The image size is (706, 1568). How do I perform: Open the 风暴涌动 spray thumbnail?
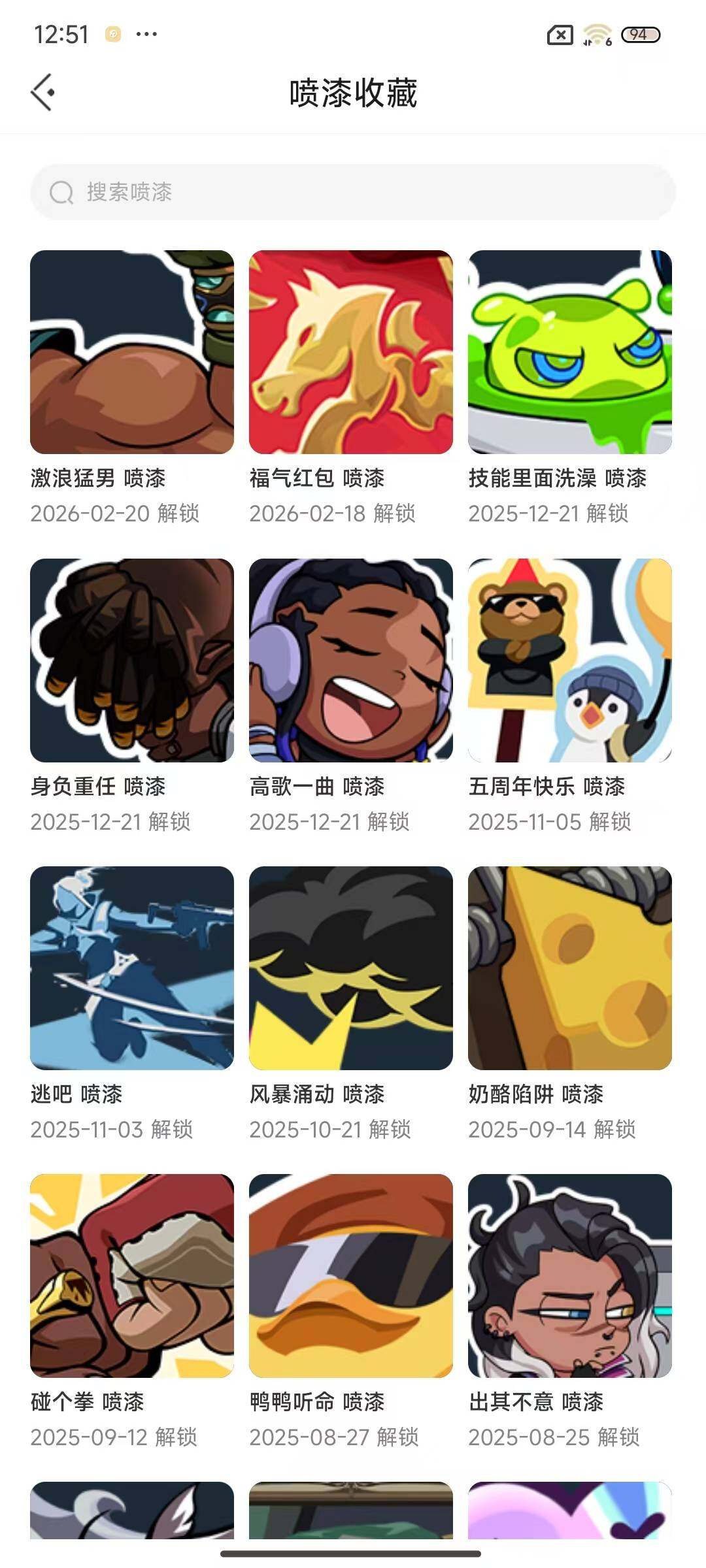click(351, 968)
